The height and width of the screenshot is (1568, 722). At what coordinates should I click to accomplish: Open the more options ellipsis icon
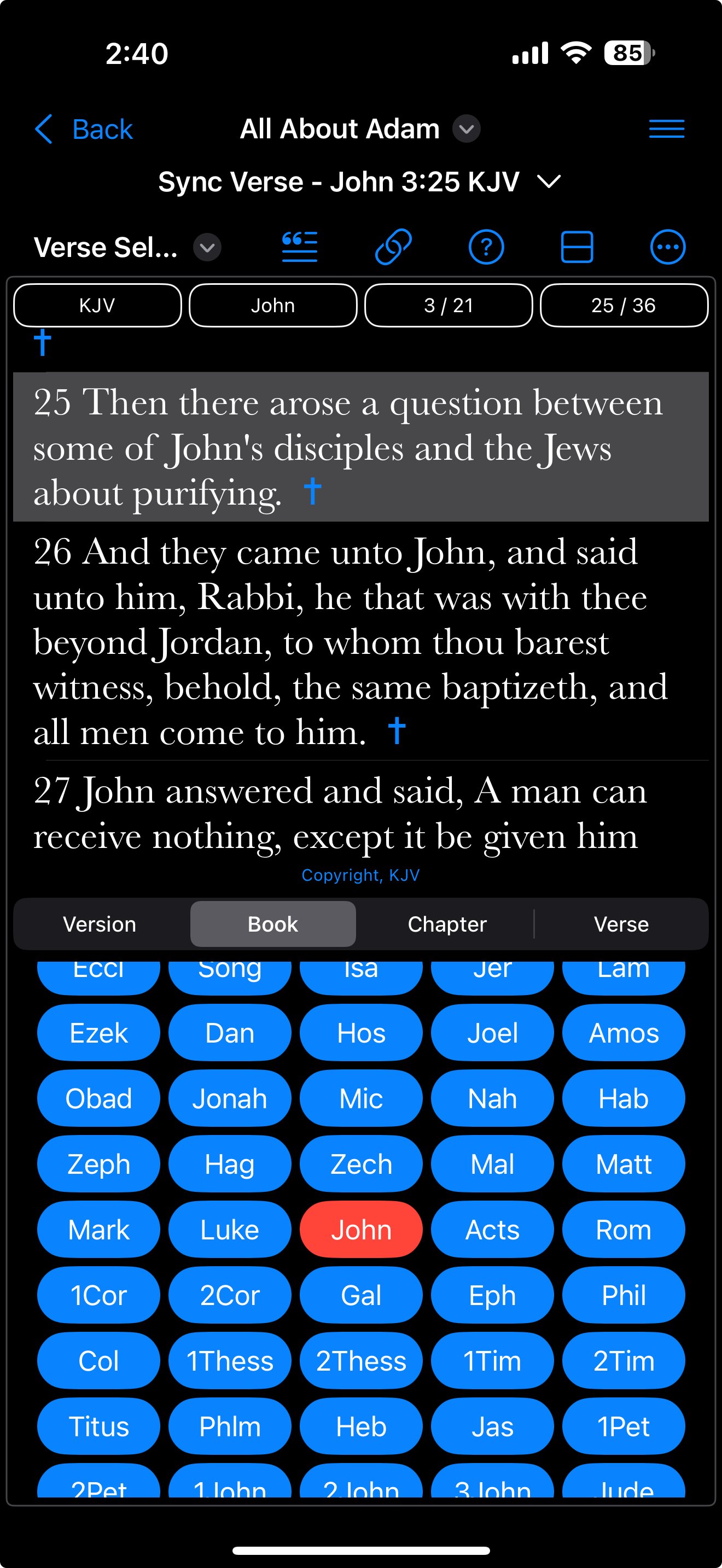[x=668, y=247]
